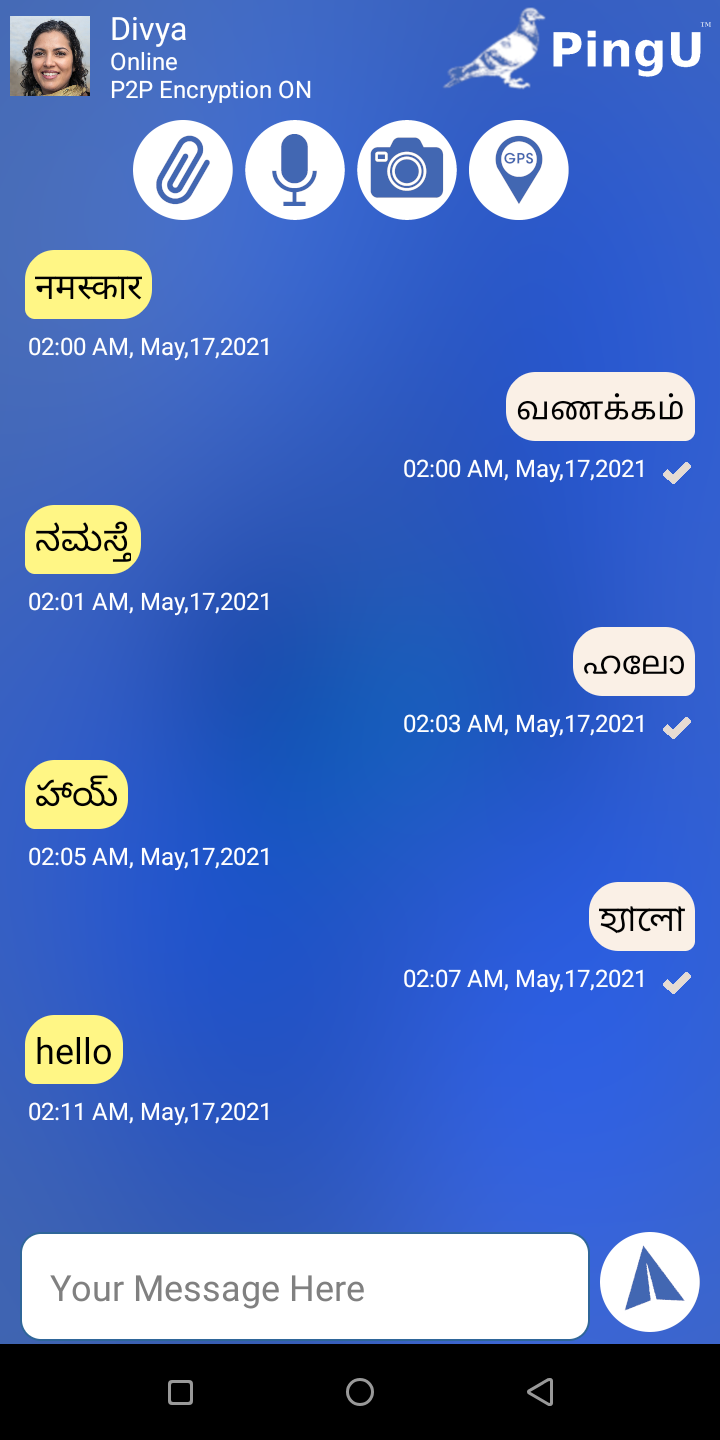
Task: Record a voice message with the microphone
Action: pos(295,170)
